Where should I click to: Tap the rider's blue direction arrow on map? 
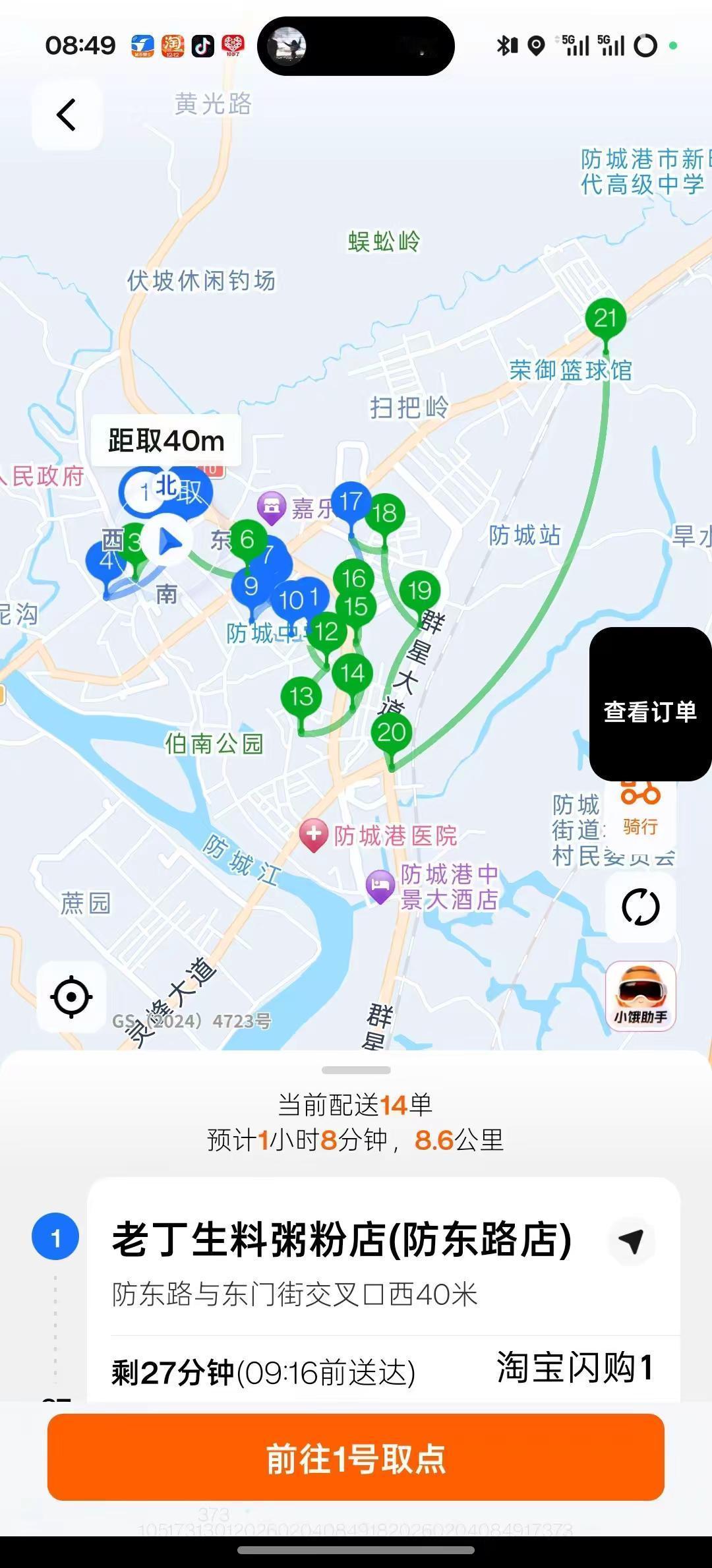click(x=167, y=542)
